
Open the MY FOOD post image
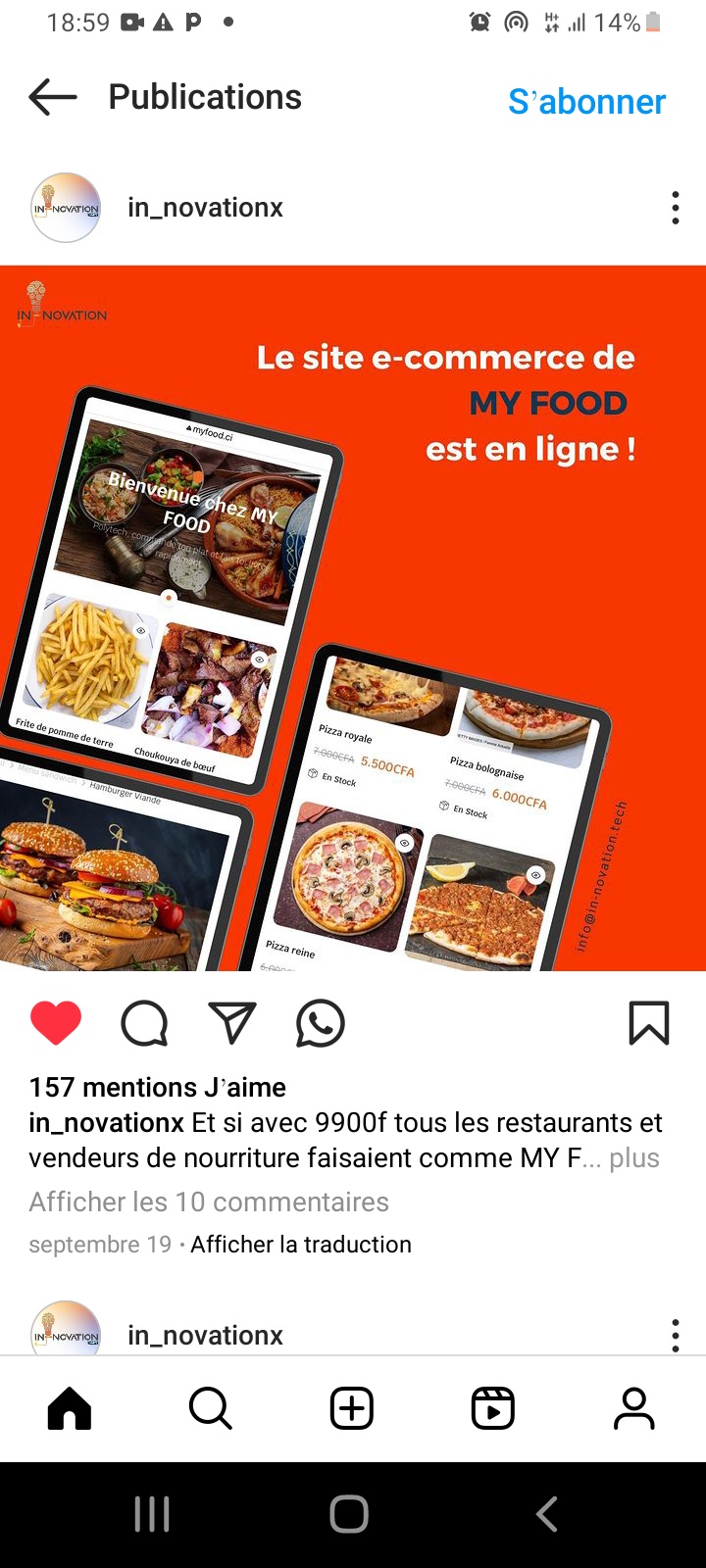tap(353, 617)
